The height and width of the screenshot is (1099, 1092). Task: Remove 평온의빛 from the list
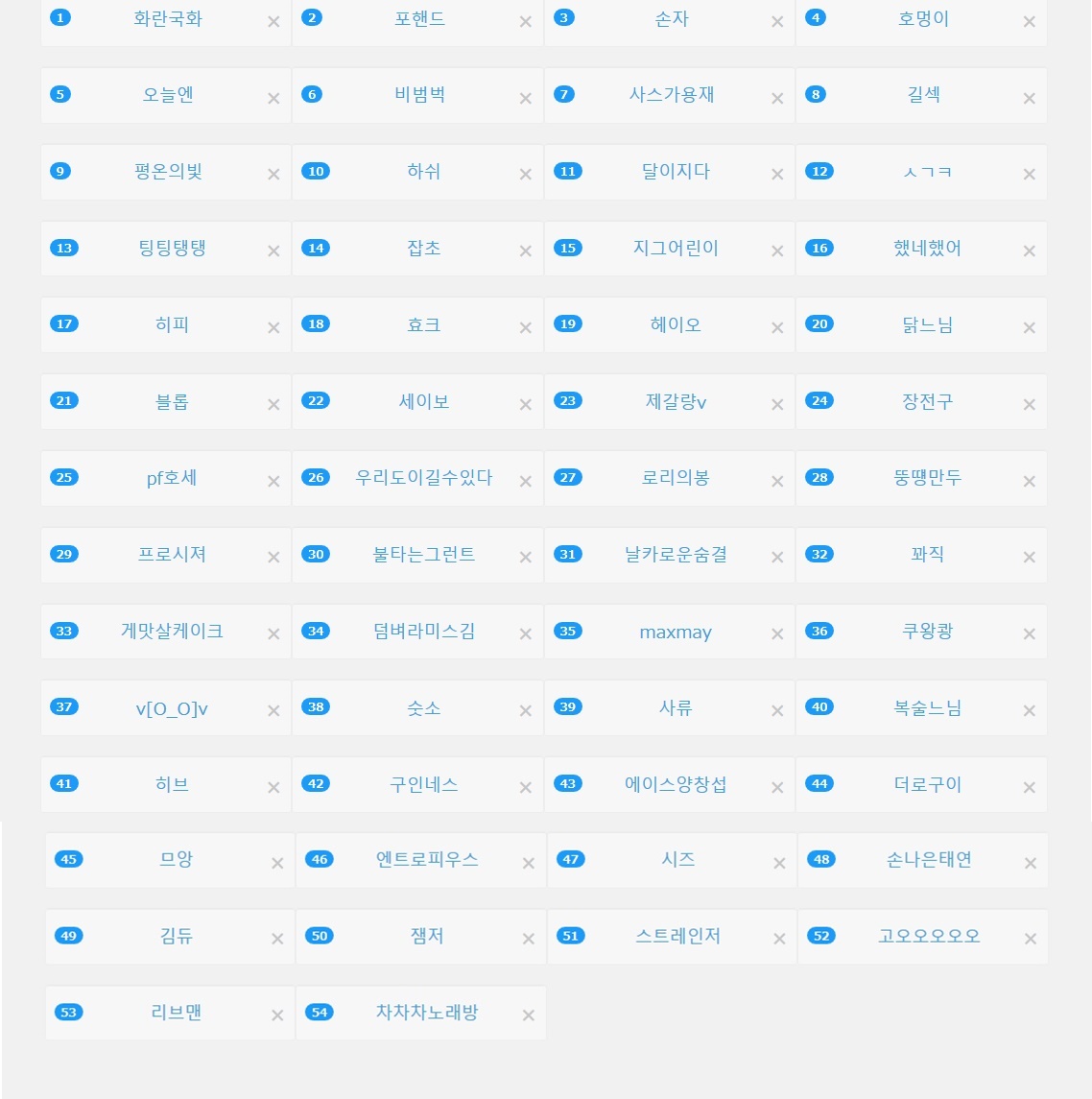(x=273, y=175)
